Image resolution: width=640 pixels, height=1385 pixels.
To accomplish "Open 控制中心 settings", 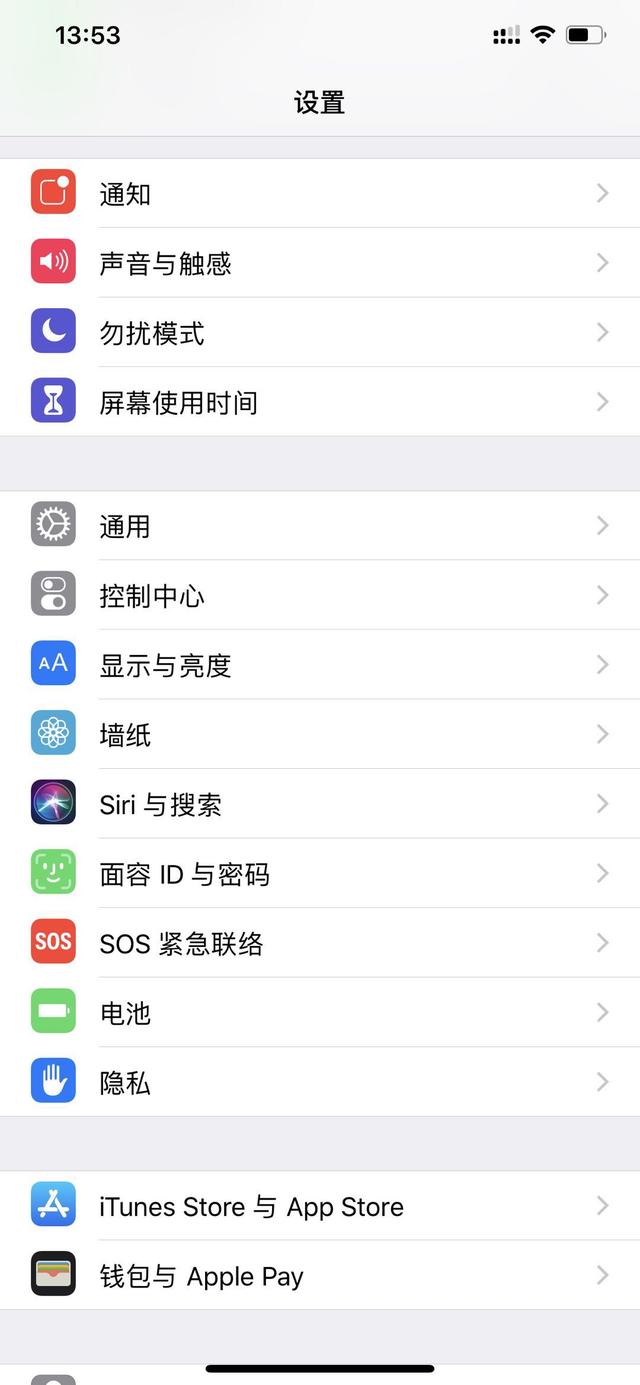I will (x=320, y=595).
